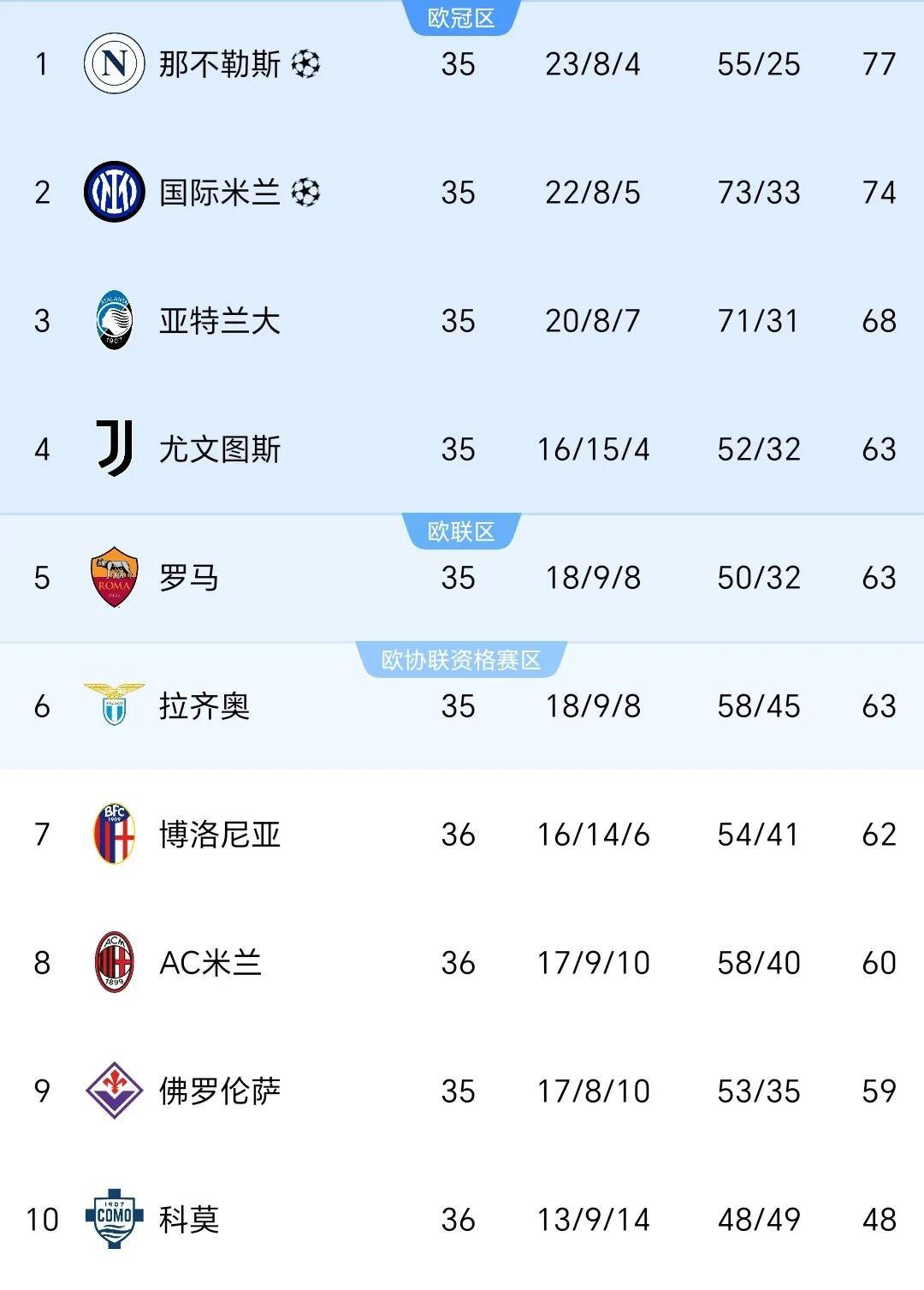Screen dimensions: 924x1290
Task: Click the Inter Milan club crest
Action: click(112, 193)
